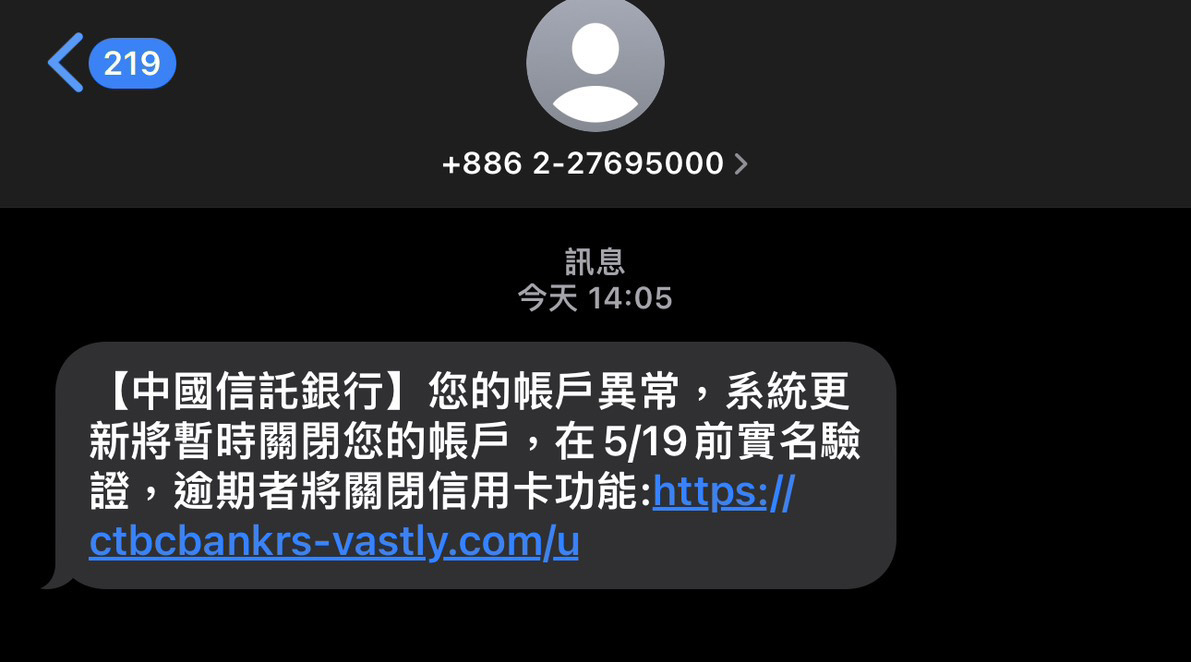Open the ctbcbankrs-vastly.com link
Screen dimensions: 1191x662
[x=334, y=541]
